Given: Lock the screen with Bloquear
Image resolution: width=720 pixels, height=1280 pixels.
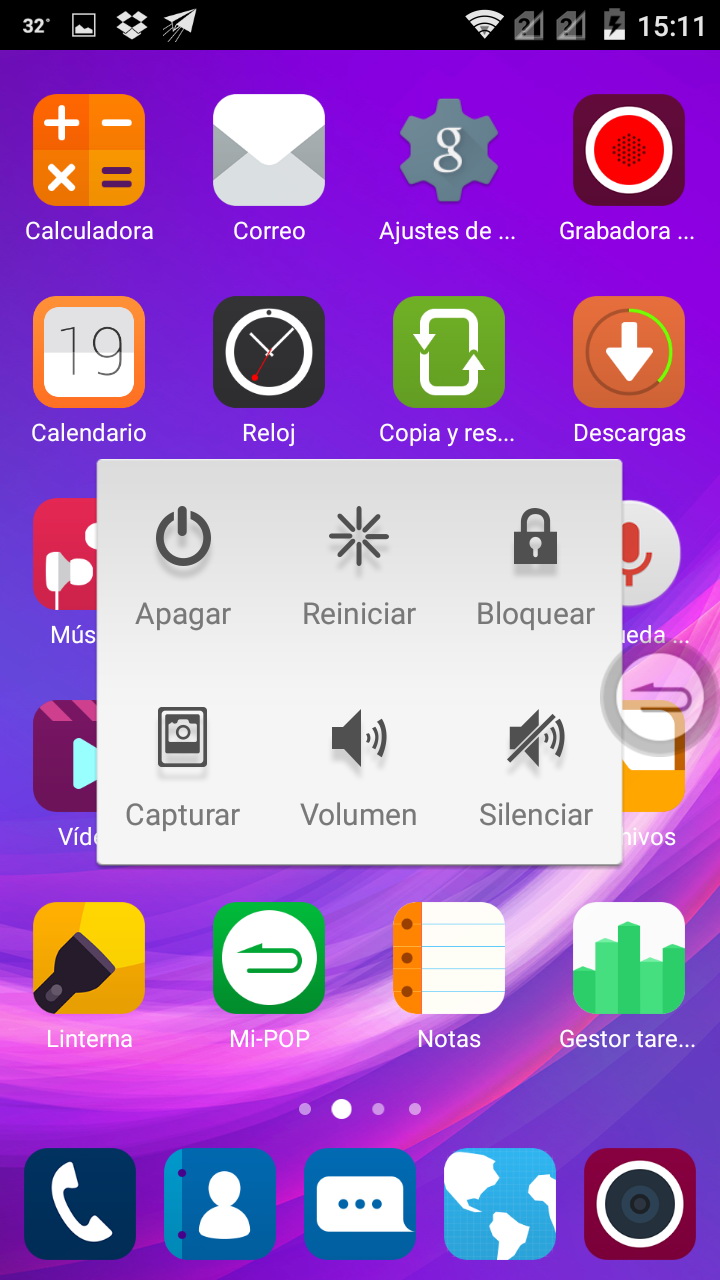Looking at the screenshot, I should [535, 565].
